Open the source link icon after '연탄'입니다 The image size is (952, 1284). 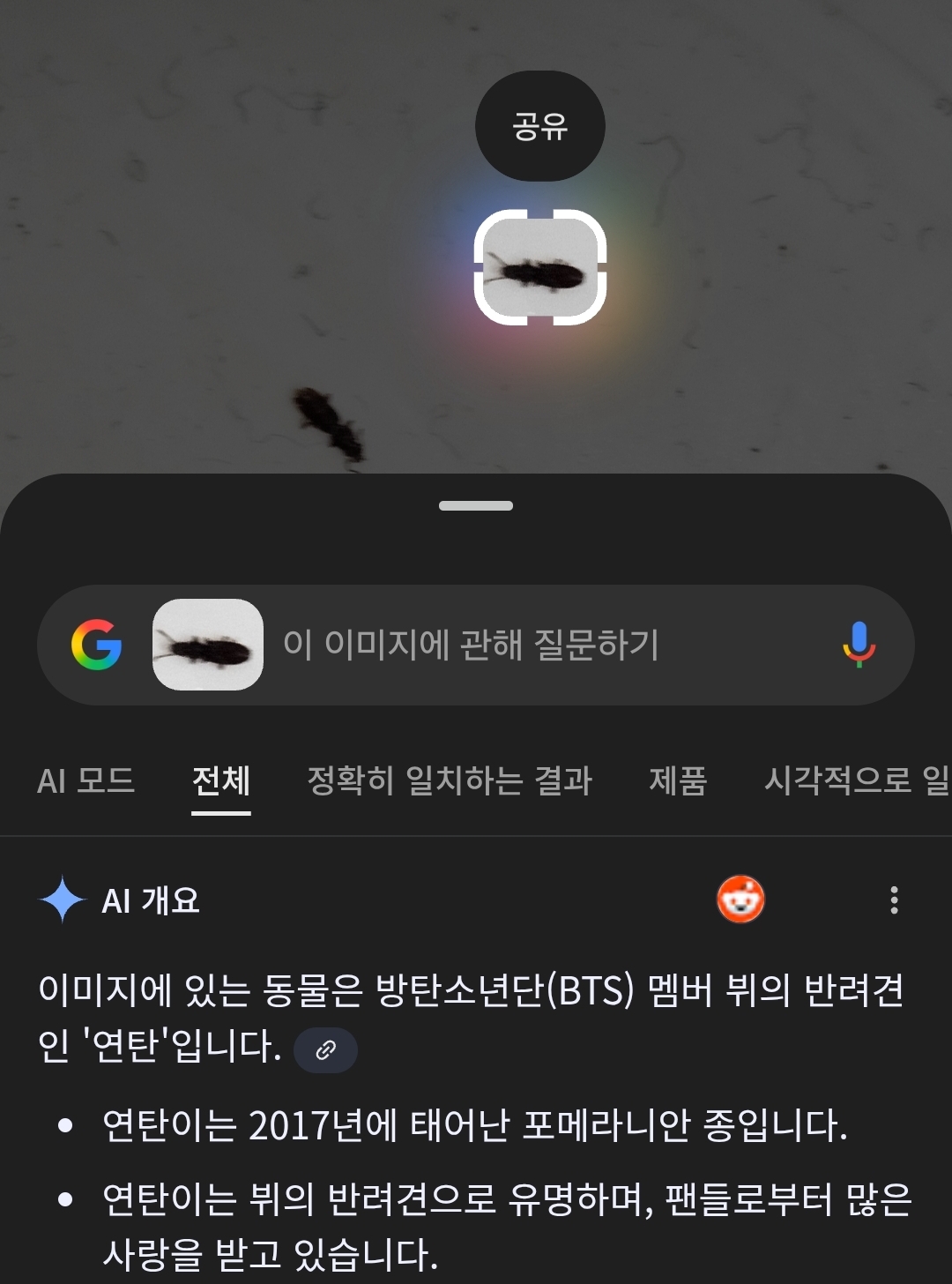(325, 1049)
